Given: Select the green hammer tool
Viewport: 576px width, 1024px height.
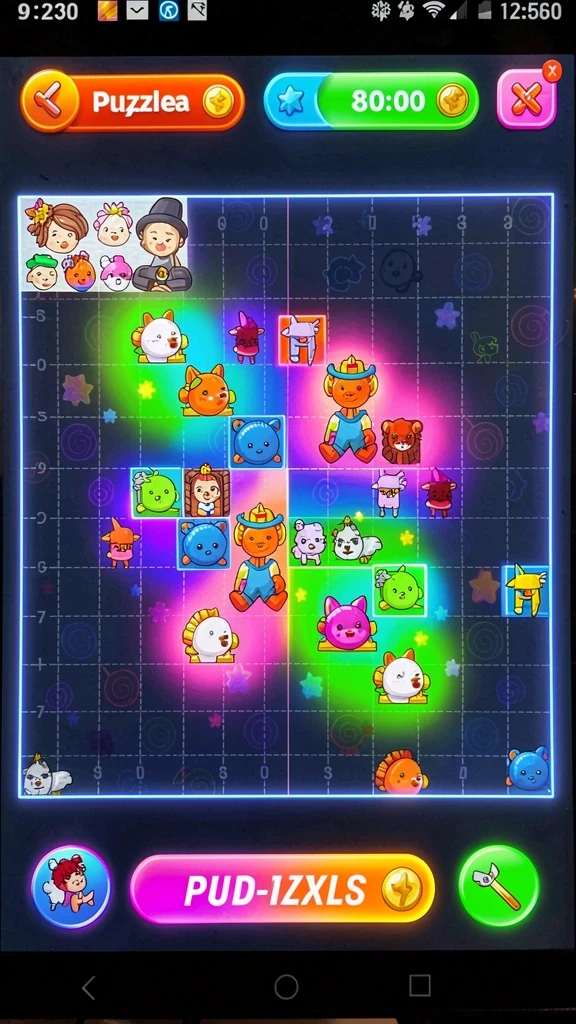Looking at the screenshot, I should point(499,886).
